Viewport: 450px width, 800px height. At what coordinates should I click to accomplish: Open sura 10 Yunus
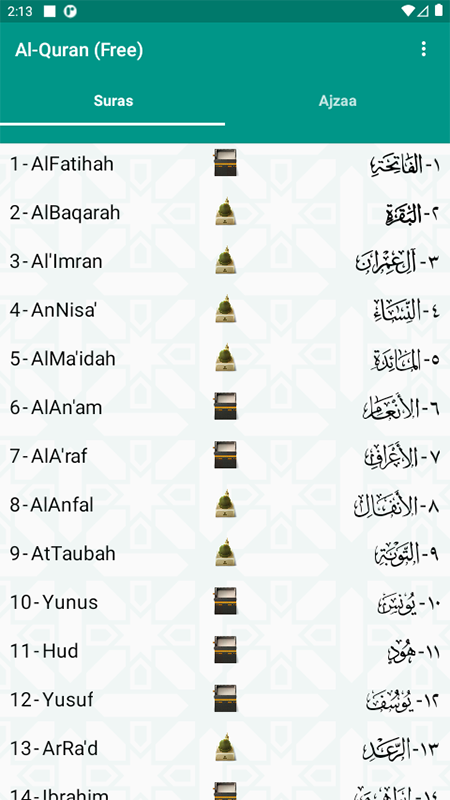coord(225,603)
